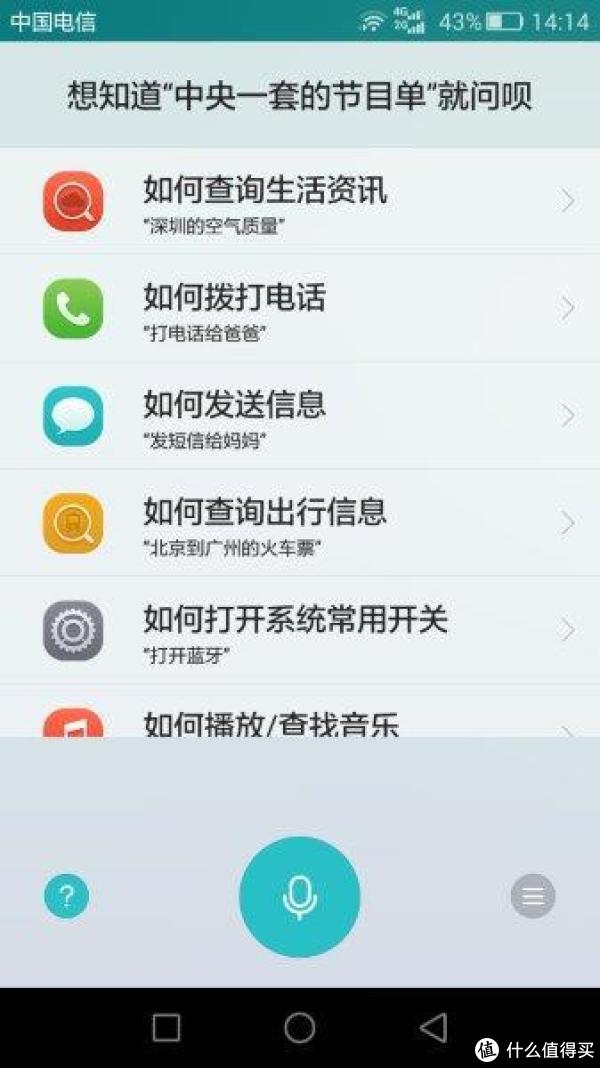600x1068 pixels.
Task: Return to the home screen
Action: (299, 1027)
